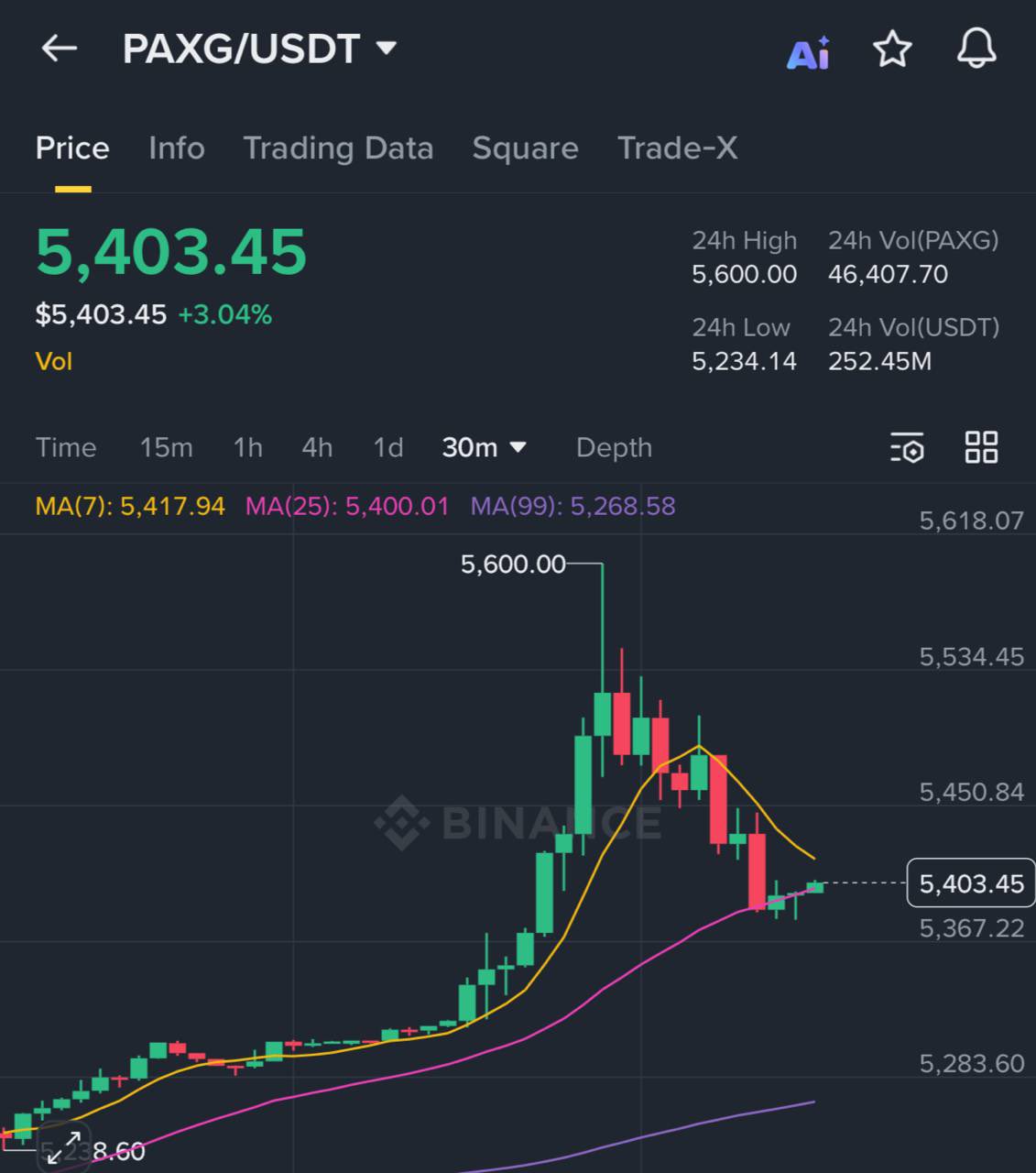Expand the chart to fullscreen
The width and height of the screenshot is (1036, 1173).
62,1146
